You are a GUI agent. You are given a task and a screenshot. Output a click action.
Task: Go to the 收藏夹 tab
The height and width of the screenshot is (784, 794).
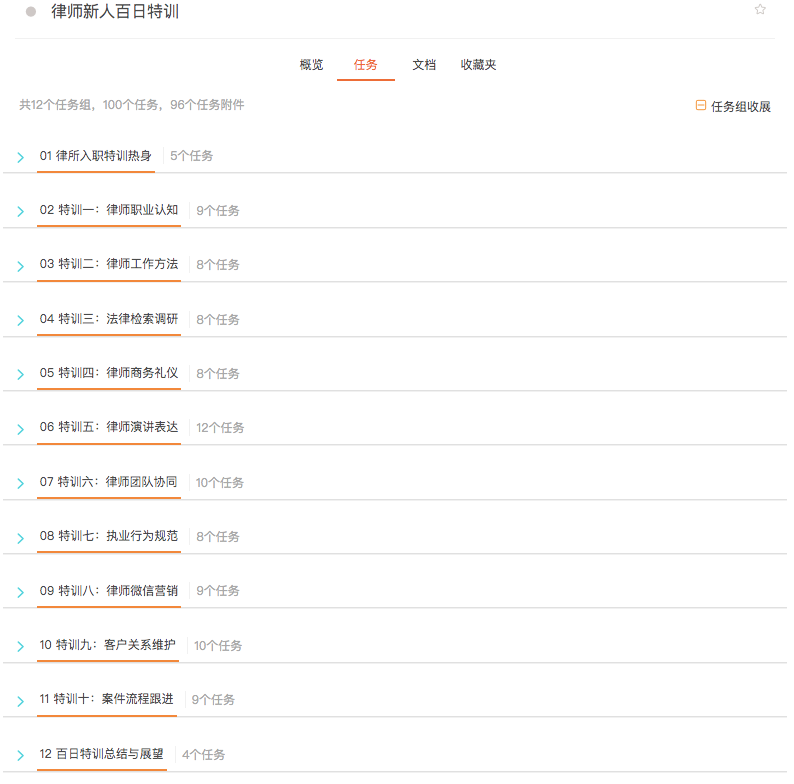[478, 65]
